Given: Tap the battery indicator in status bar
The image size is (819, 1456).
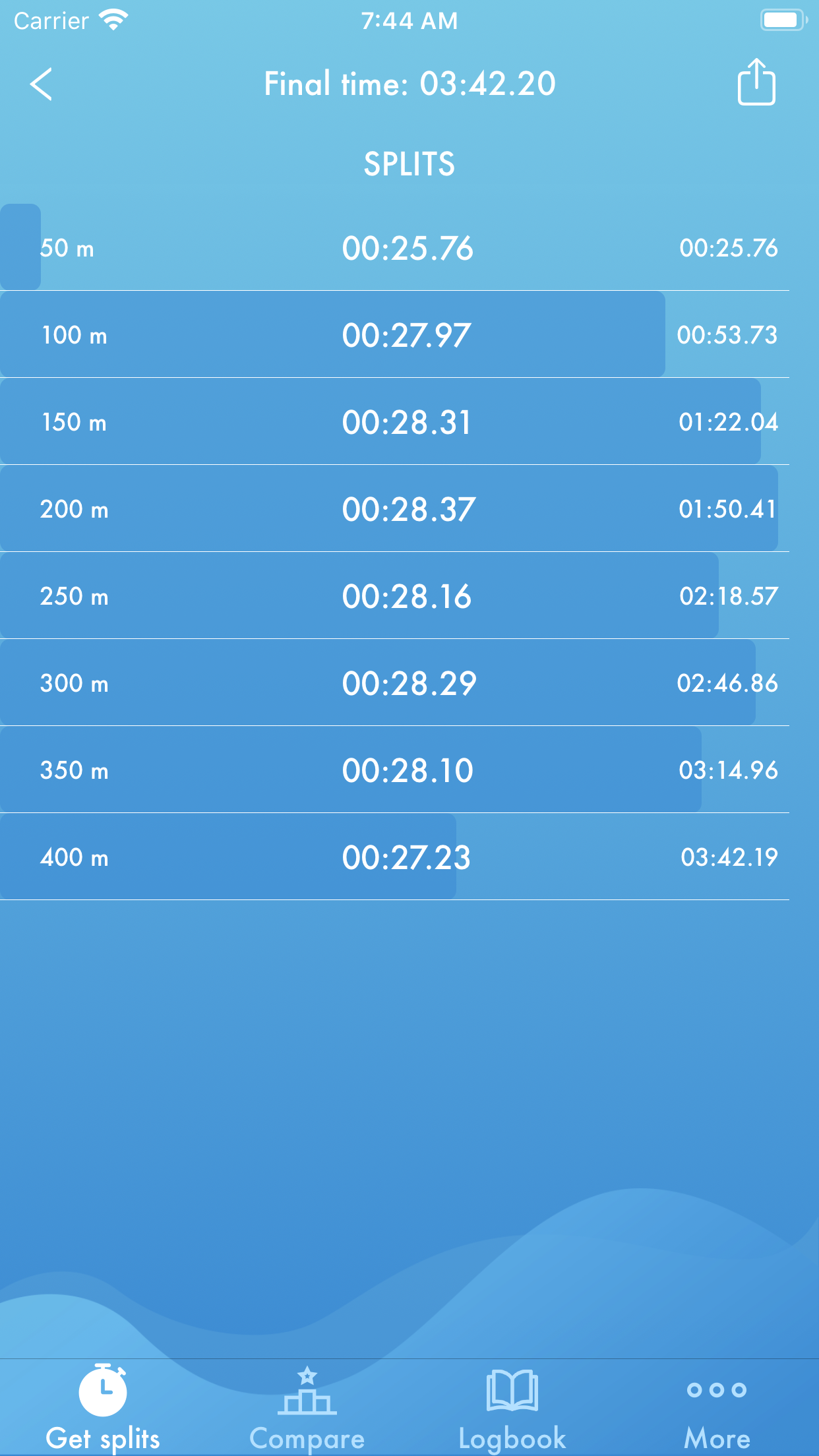Looking at the screenshot, I should [x=782, y=20].
